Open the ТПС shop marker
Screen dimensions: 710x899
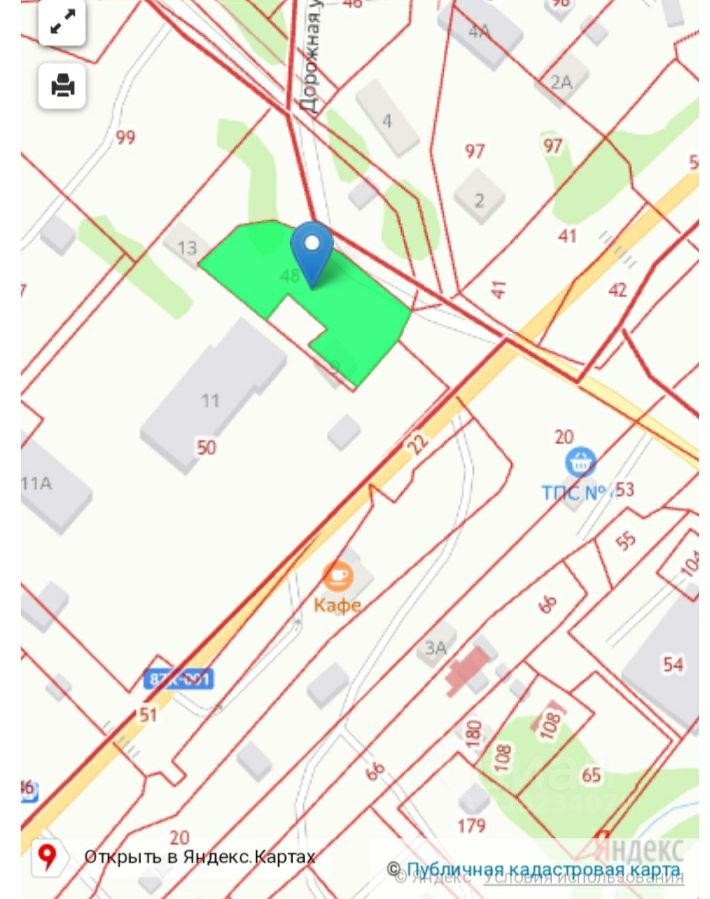[x=580, y=463]
